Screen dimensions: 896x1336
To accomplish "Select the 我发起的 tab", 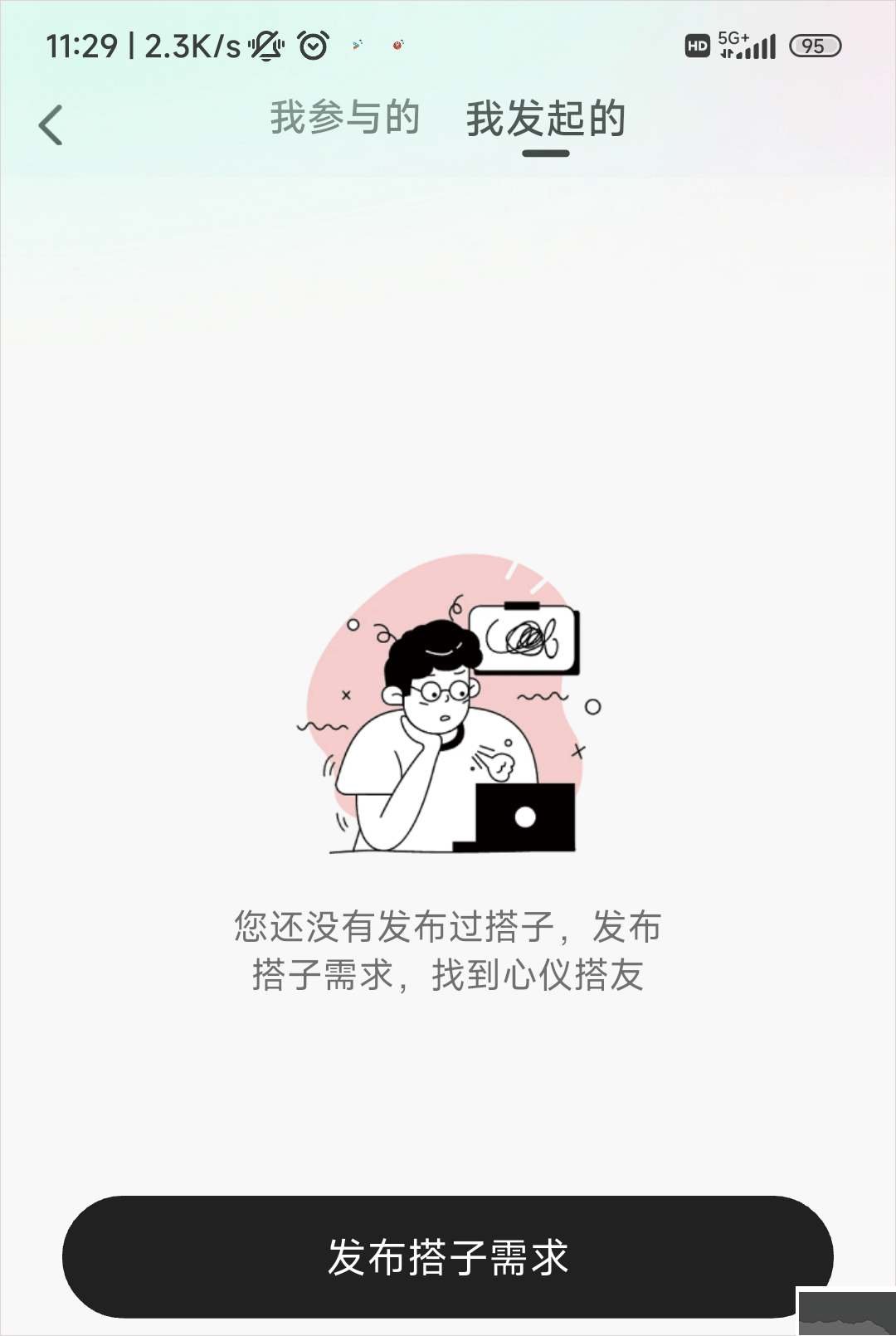I will click(x=545, y=119).
